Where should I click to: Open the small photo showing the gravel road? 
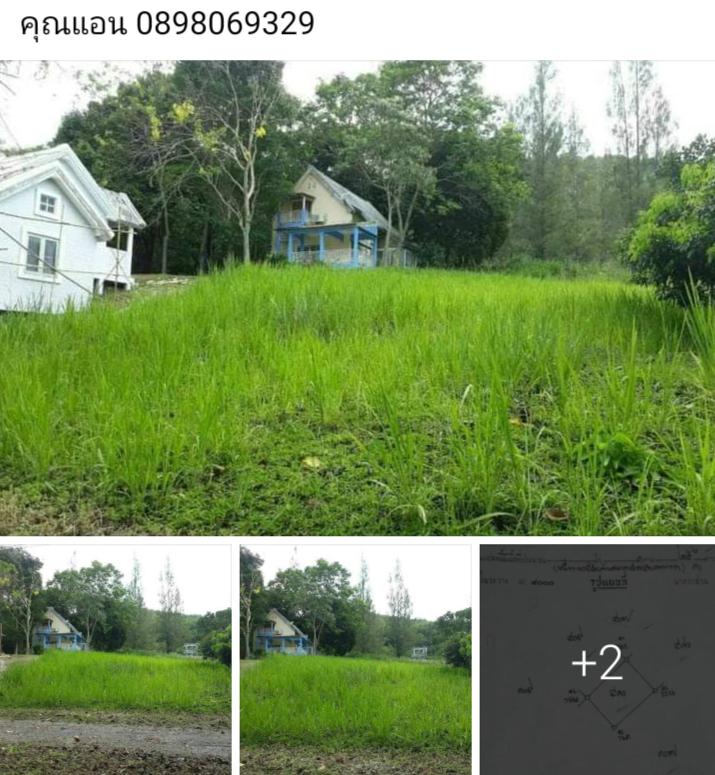[115, 659]
